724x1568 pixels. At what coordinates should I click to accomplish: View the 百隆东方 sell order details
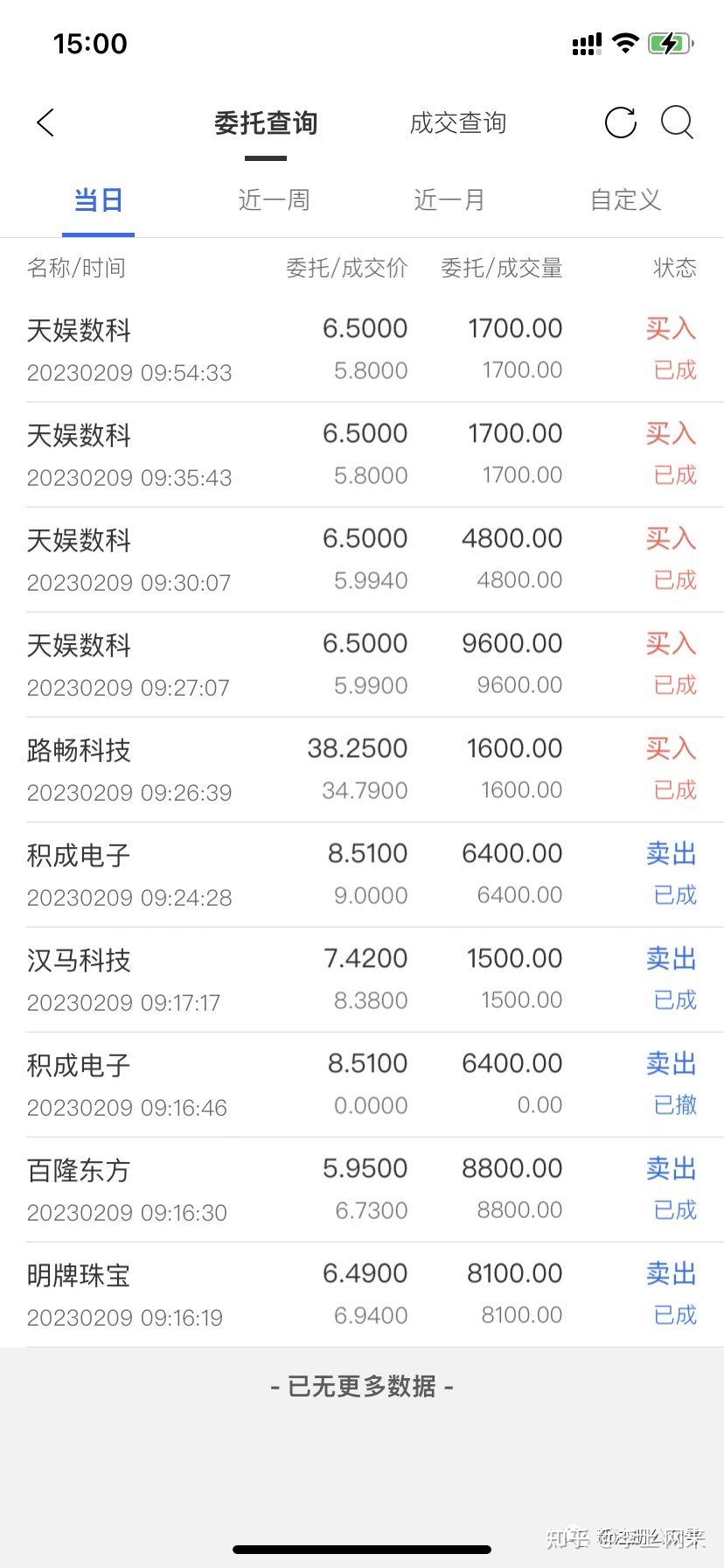coord(362,1190)
